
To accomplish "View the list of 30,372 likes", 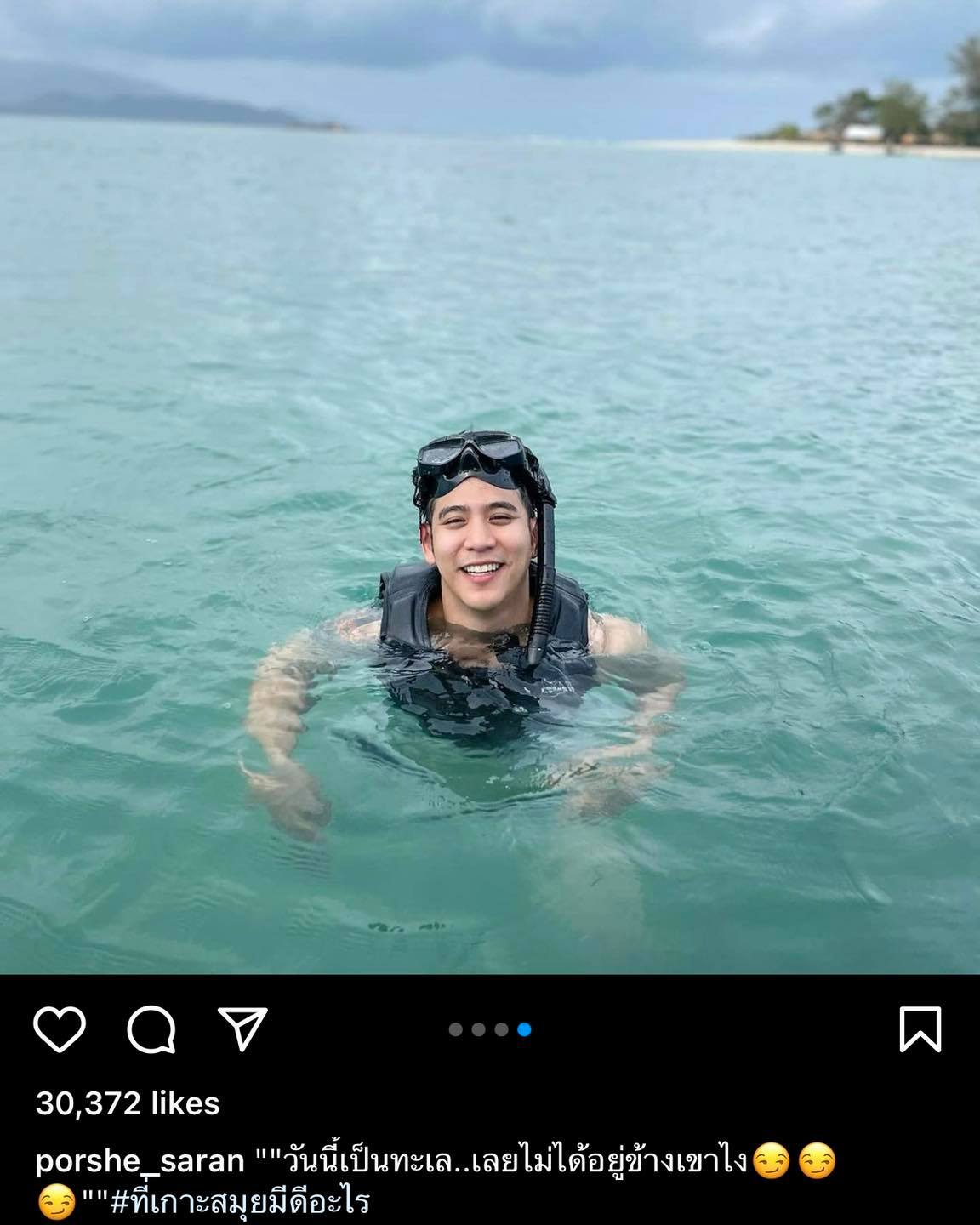I will point(128,1103).
